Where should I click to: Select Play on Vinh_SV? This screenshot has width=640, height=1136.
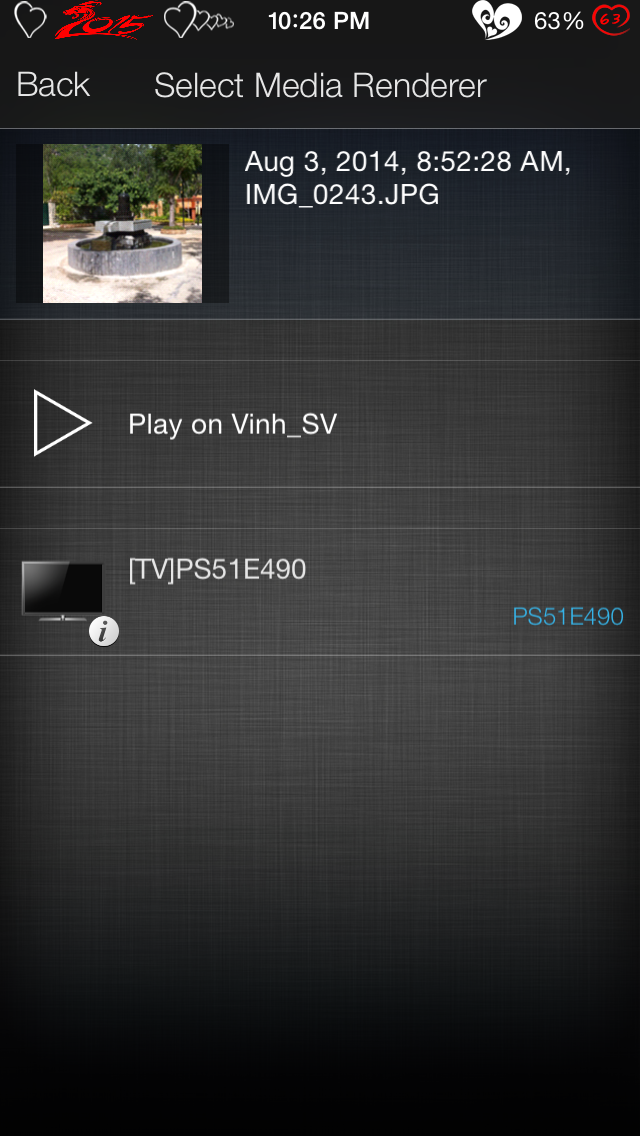[x=232, y=424]
